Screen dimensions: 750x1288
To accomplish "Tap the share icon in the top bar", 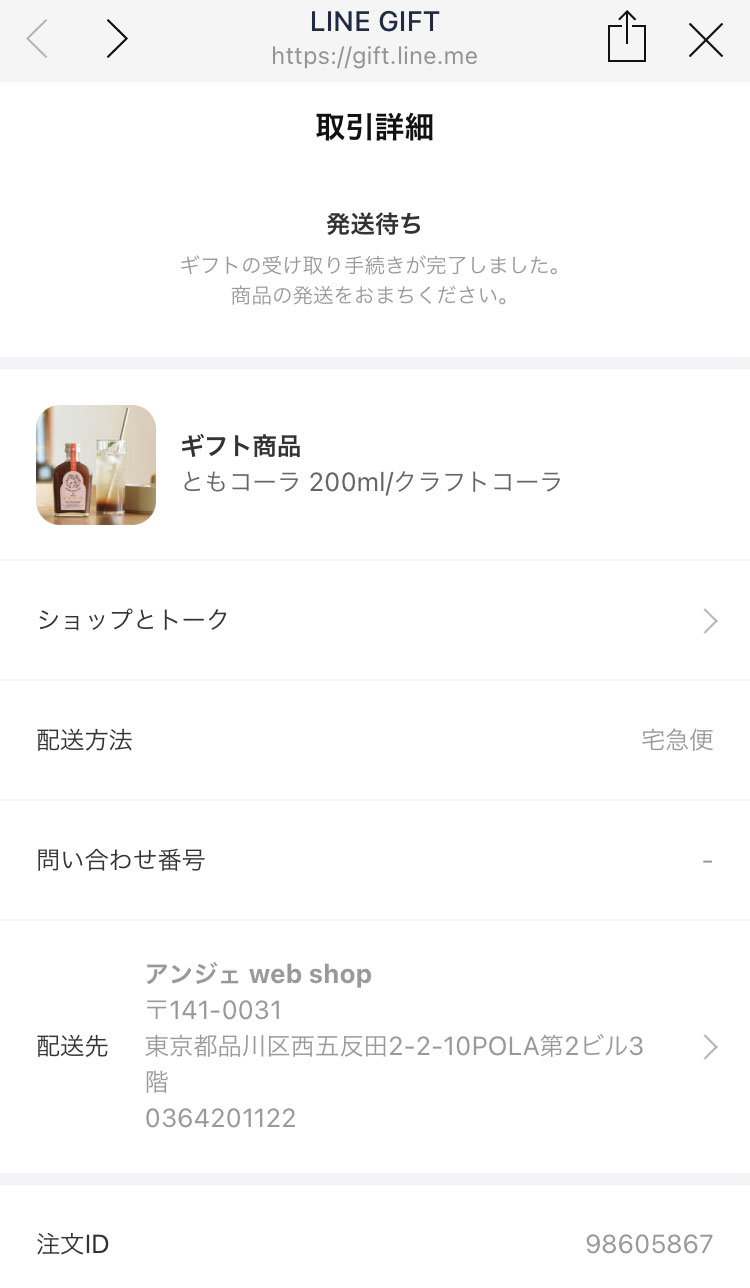I will tap(626, 38).
